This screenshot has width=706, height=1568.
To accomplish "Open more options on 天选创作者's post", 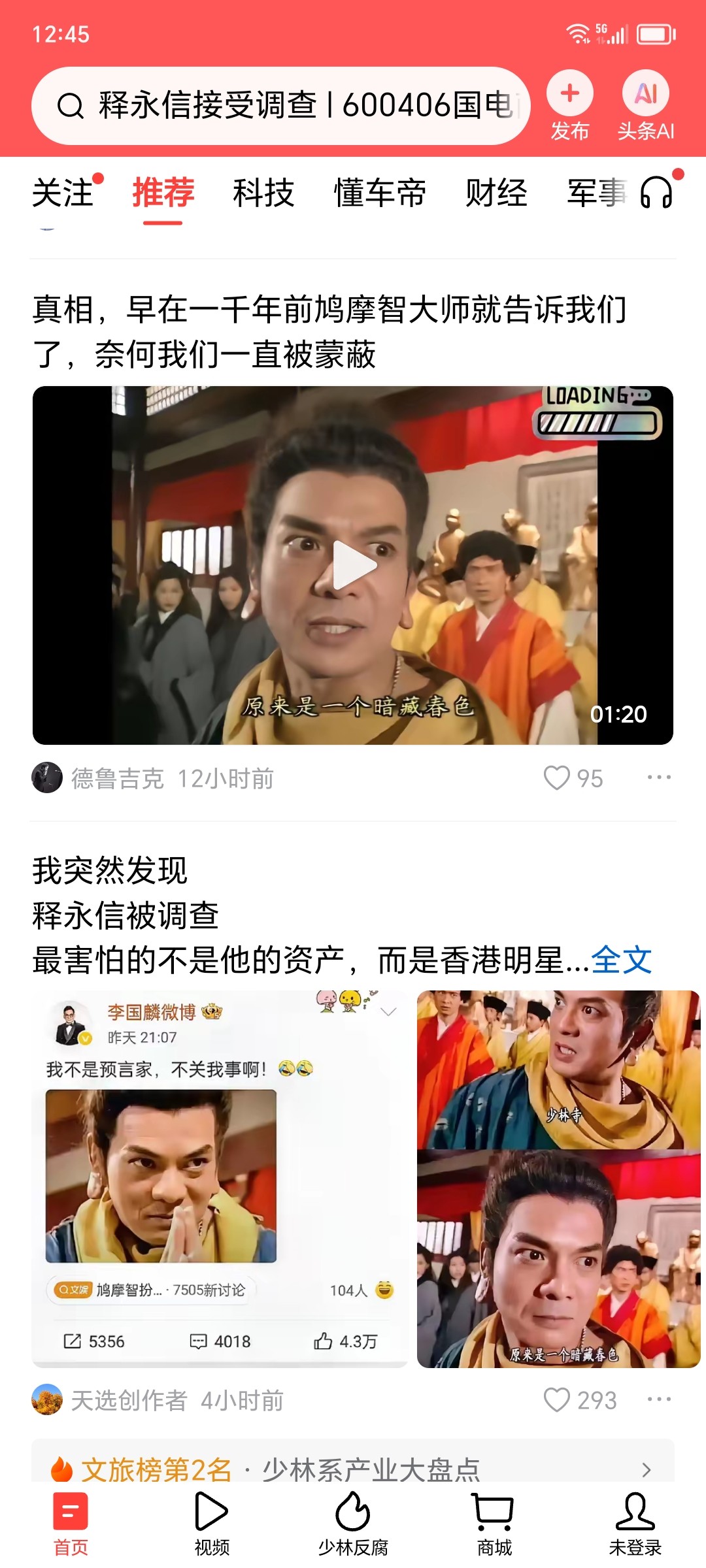I will (x=658, y=1399).
